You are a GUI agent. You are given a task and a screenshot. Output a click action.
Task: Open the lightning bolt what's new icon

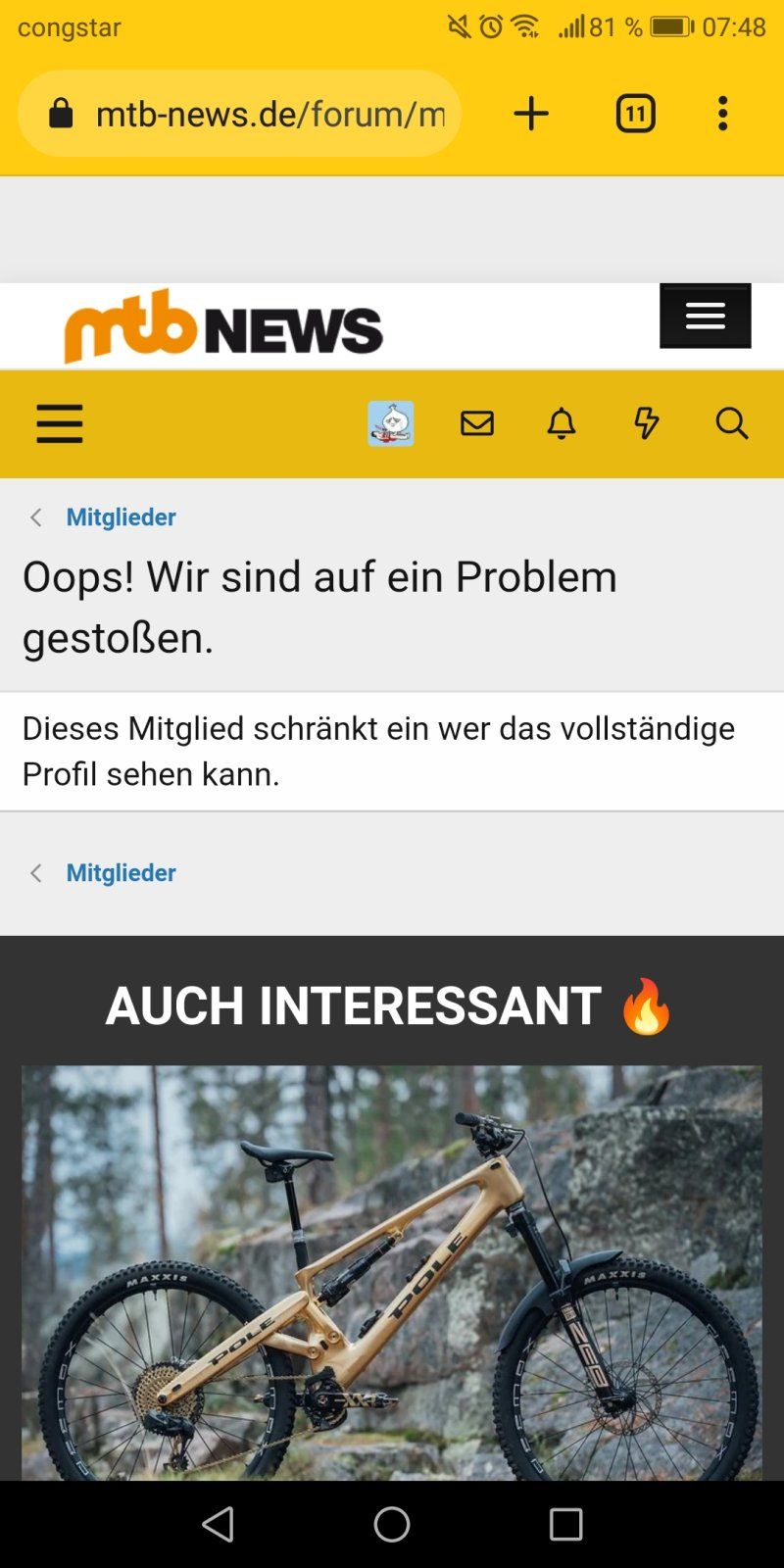(x=647, y=423)
